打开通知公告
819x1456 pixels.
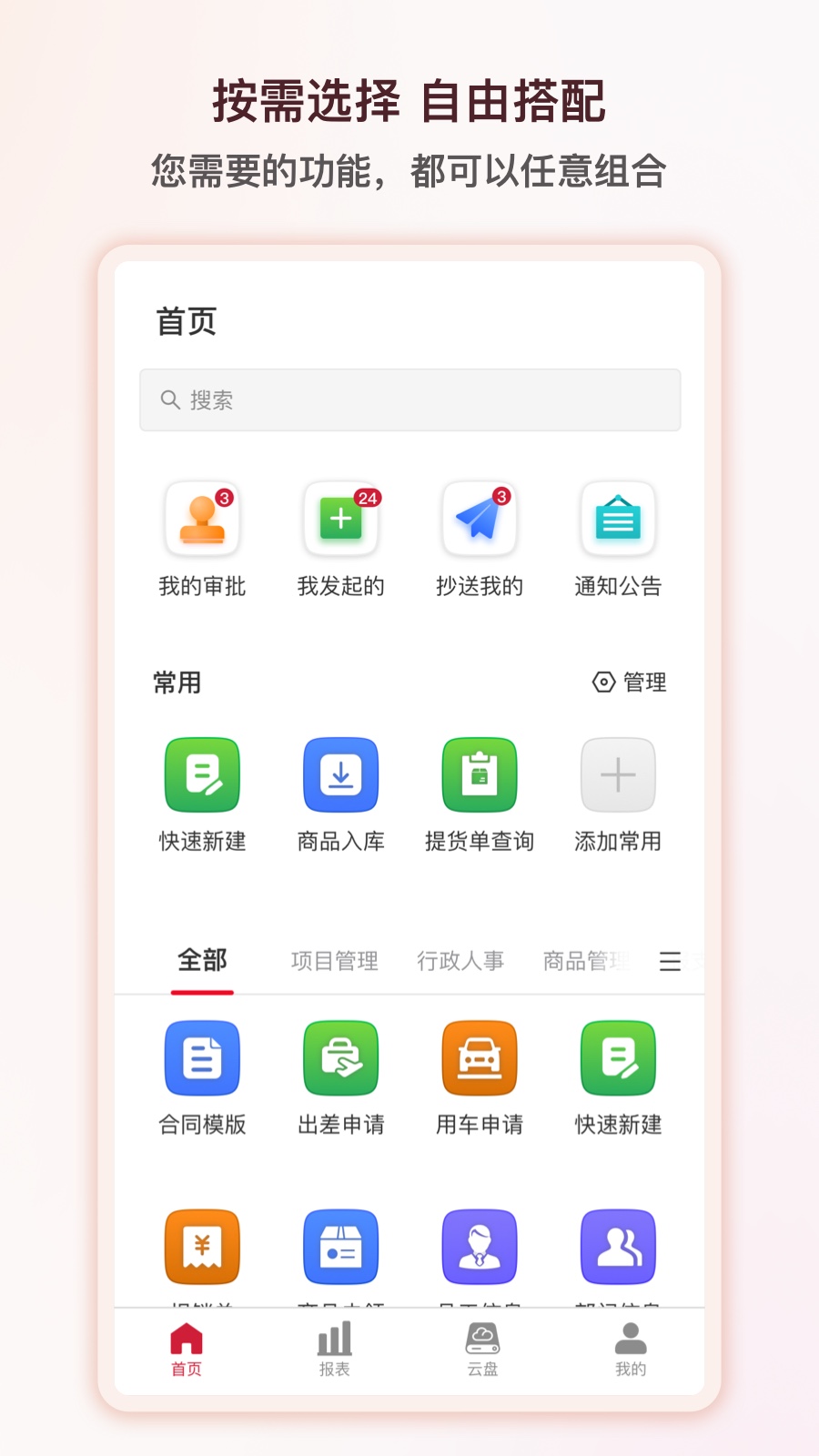click(x=618, y=537)
